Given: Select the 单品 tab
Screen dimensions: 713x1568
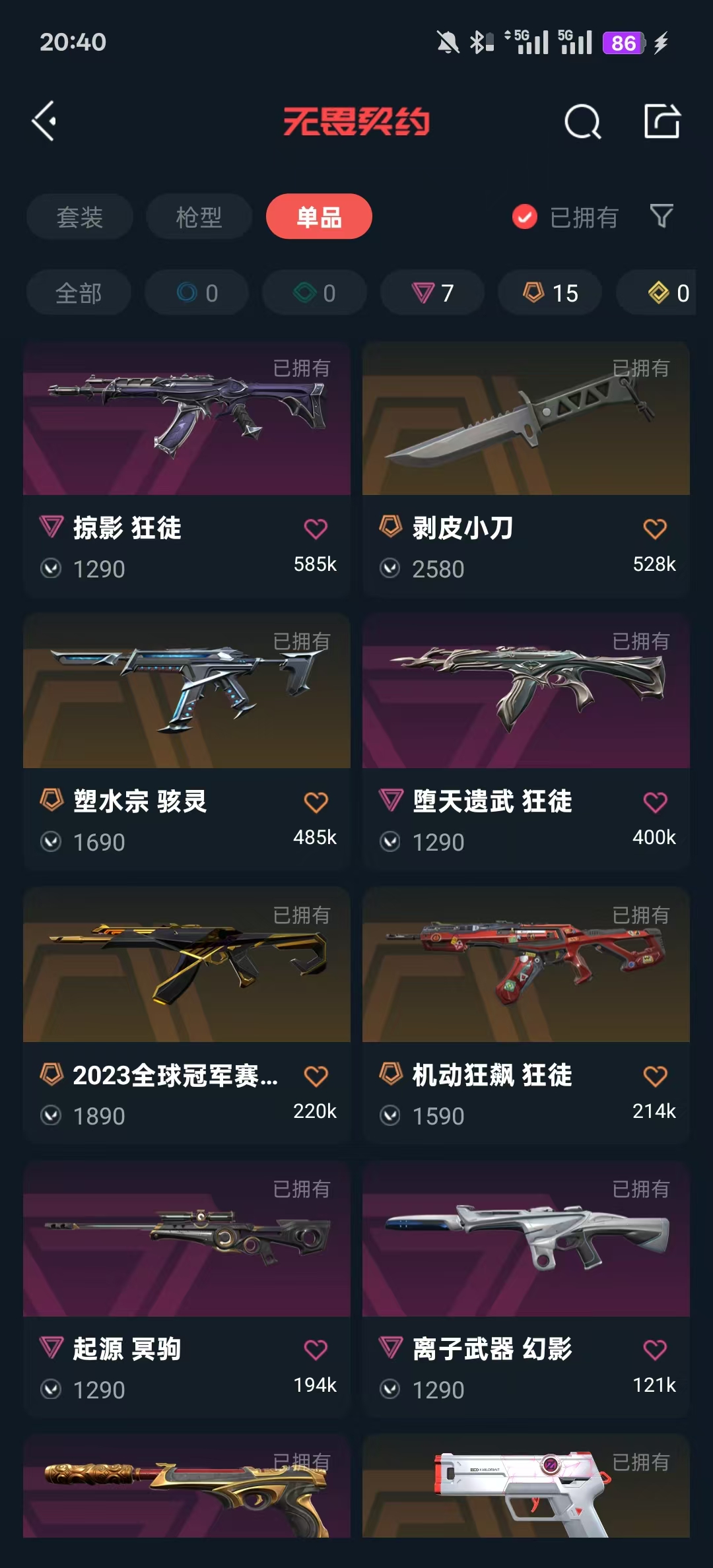Looking at the screenshot, I should pos(319,217).
